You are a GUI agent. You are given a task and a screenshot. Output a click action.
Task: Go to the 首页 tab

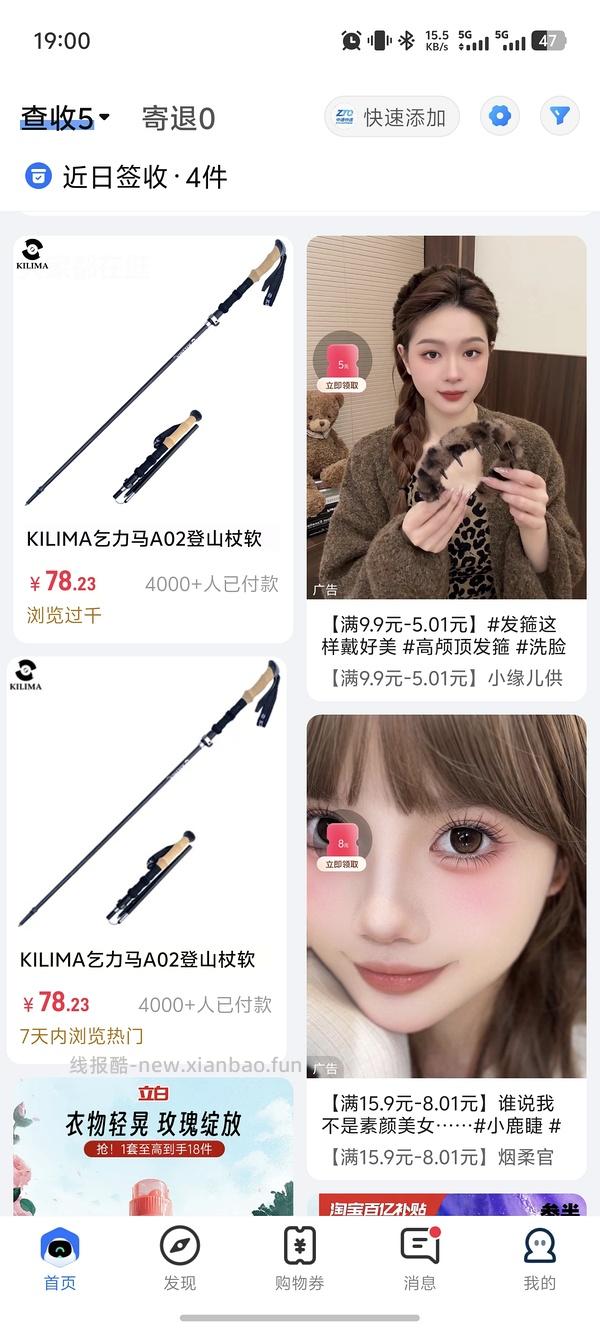point(60,1259)
